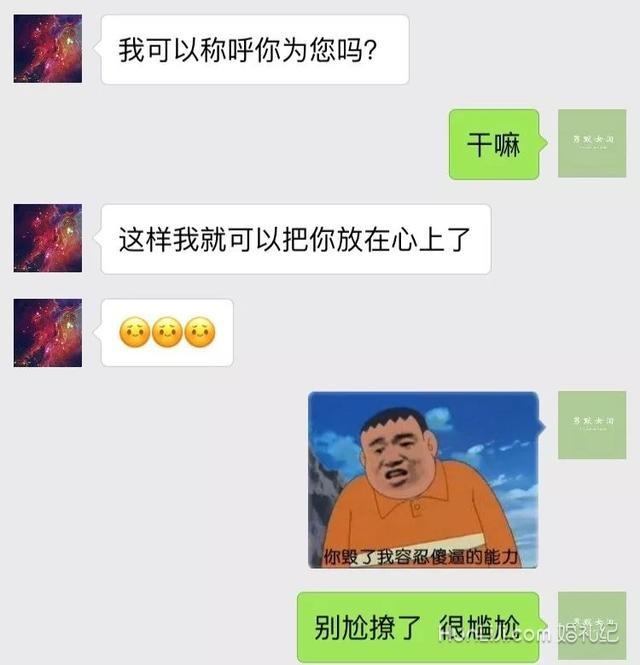Tap the green avatar beside 干嘛
This screenshot has height=665, width=640.
coord(591,143)
